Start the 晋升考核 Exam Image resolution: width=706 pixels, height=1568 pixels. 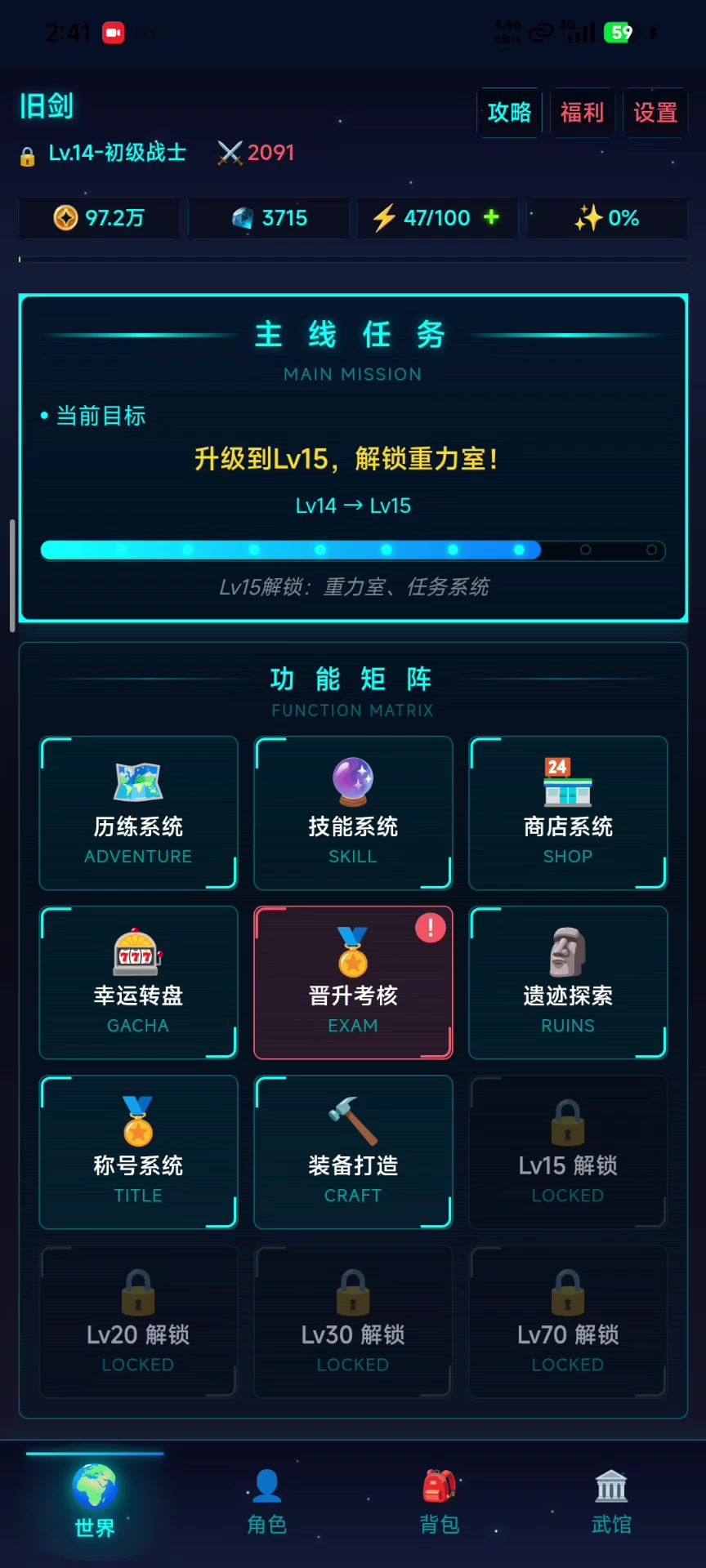pos(353,982)
